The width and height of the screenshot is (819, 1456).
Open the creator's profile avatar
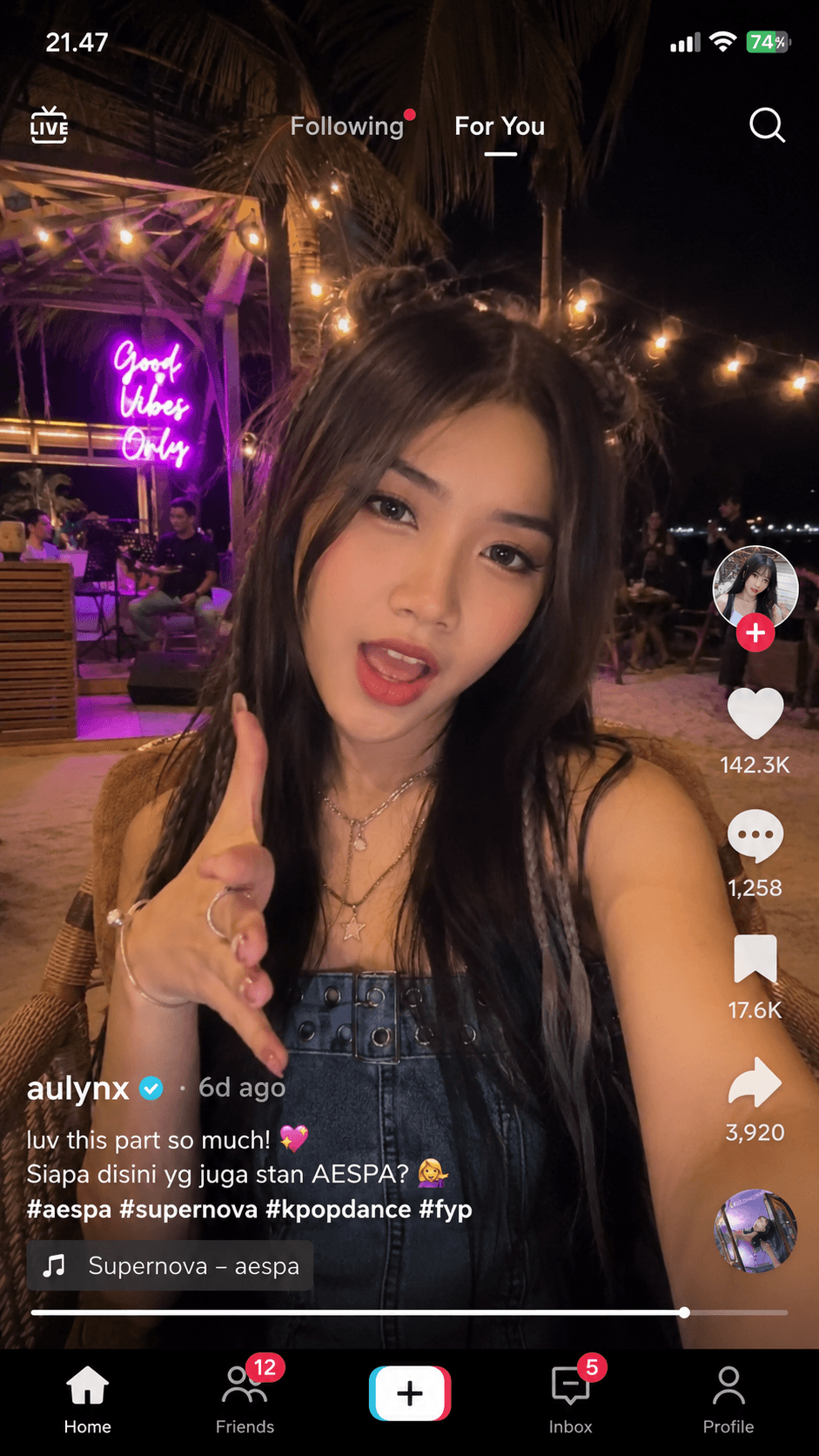[x=755, y=589]
